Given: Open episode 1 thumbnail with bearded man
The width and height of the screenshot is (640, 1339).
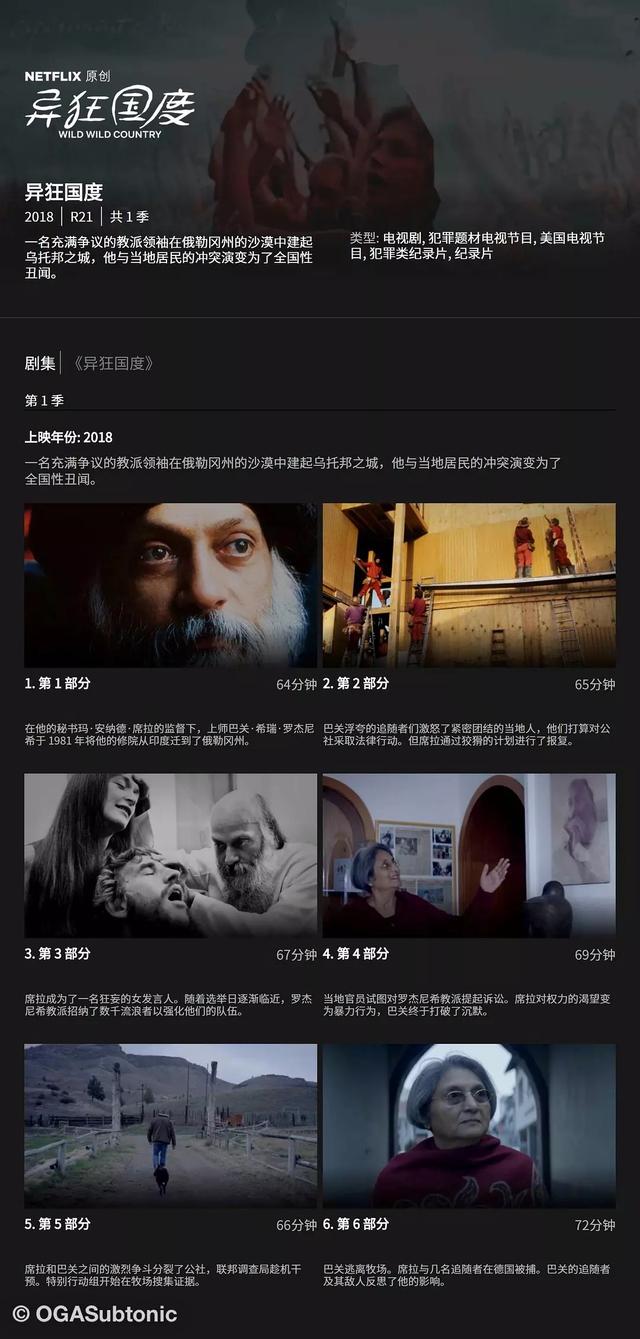Looking at the screenshot, I should [170, 585].
